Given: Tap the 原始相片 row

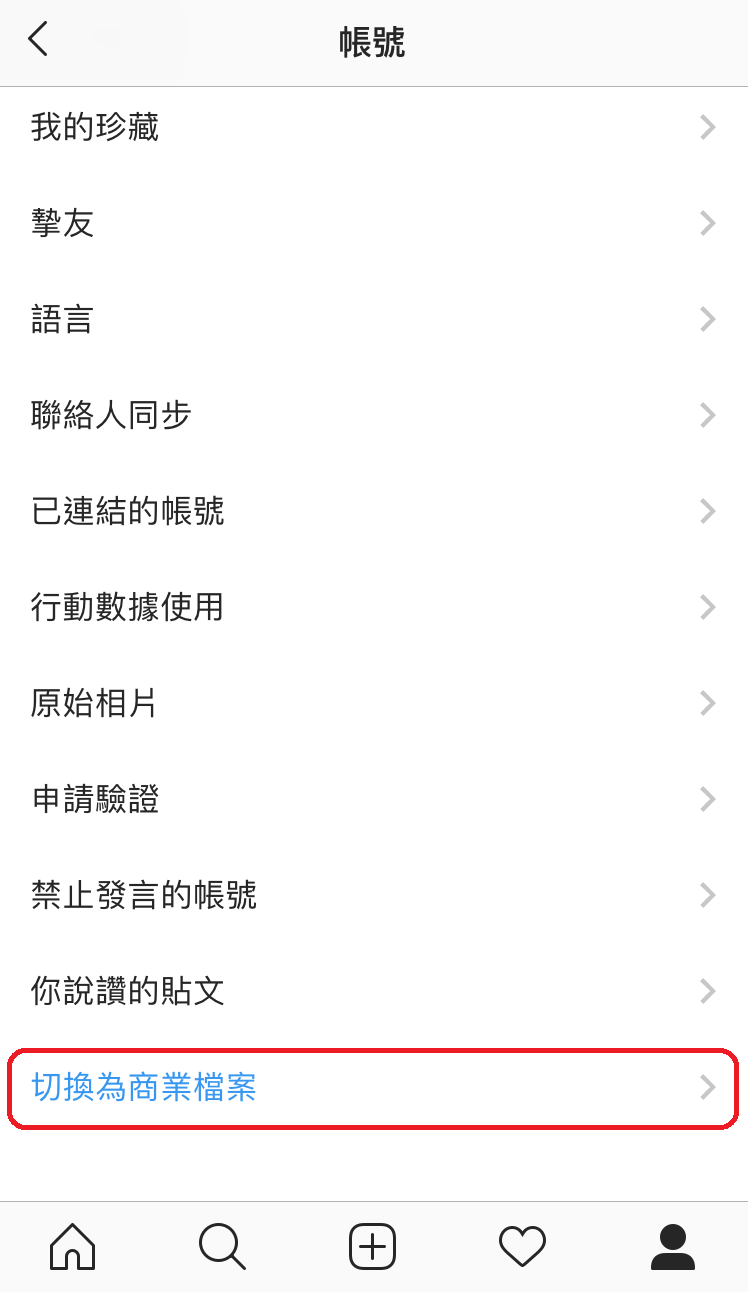Looking at the screenshot, I should (x=374, y=703).
